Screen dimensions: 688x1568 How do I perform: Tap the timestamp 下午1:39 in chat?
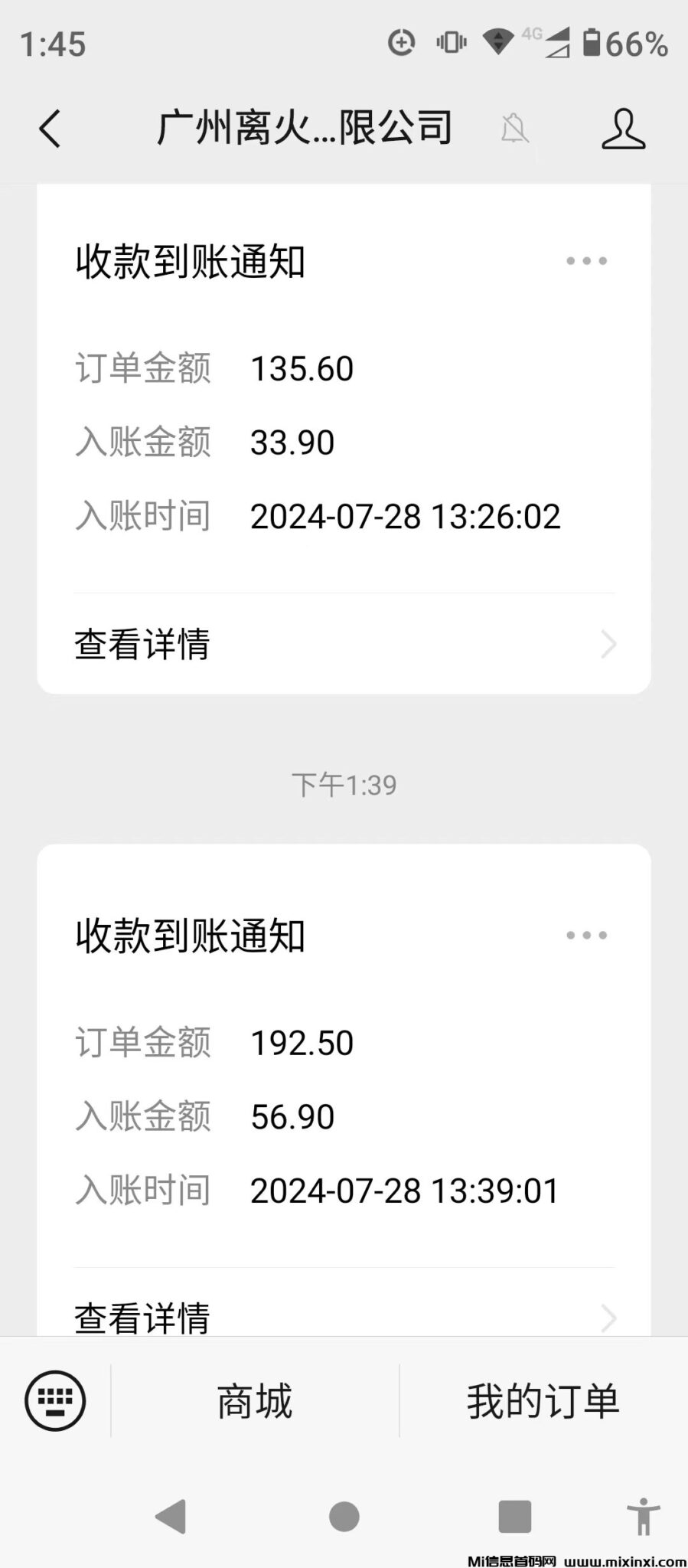(344, 783)
